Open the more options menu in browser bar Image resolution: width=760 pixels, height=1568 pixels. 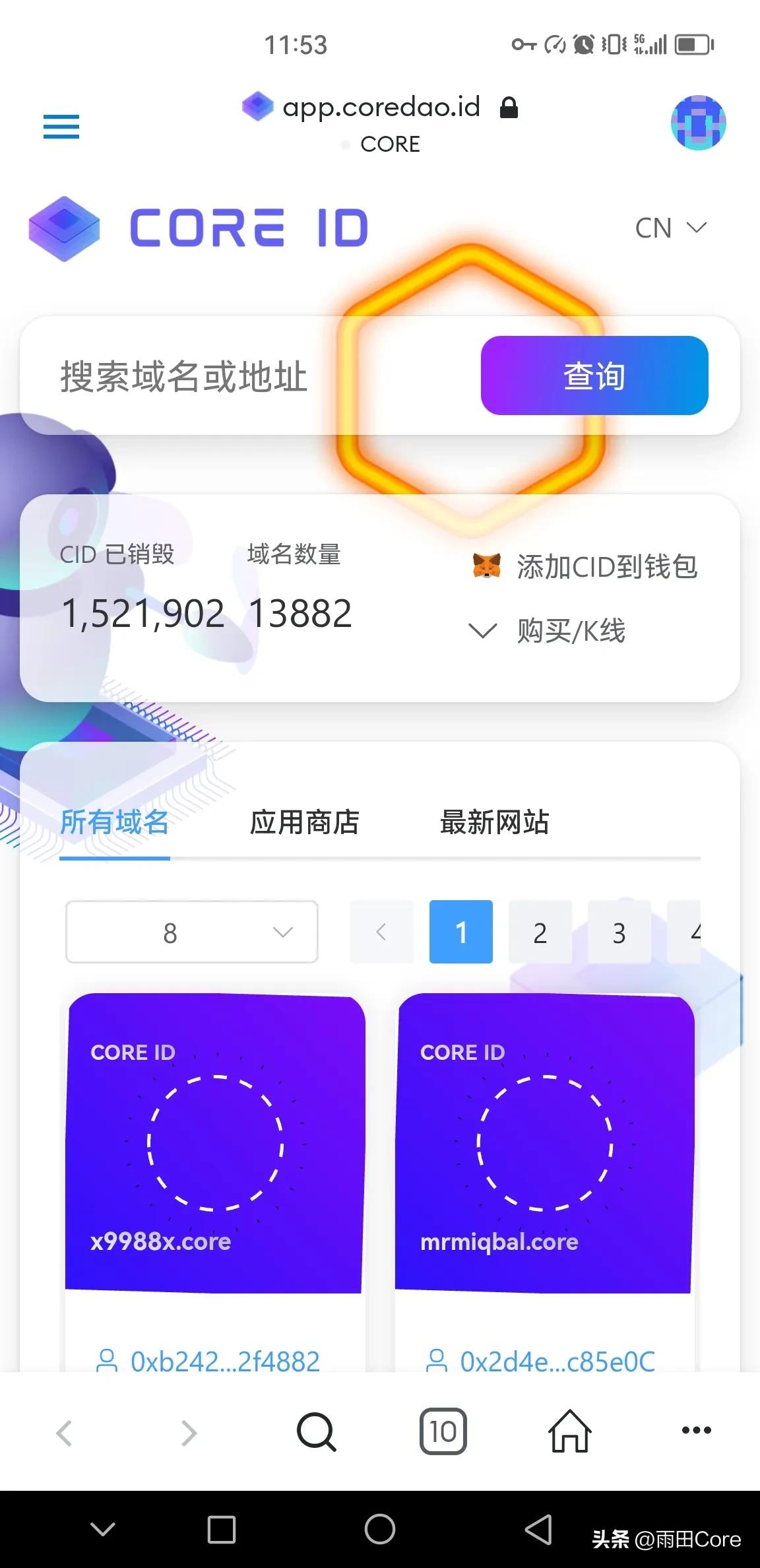point(697,1432)
